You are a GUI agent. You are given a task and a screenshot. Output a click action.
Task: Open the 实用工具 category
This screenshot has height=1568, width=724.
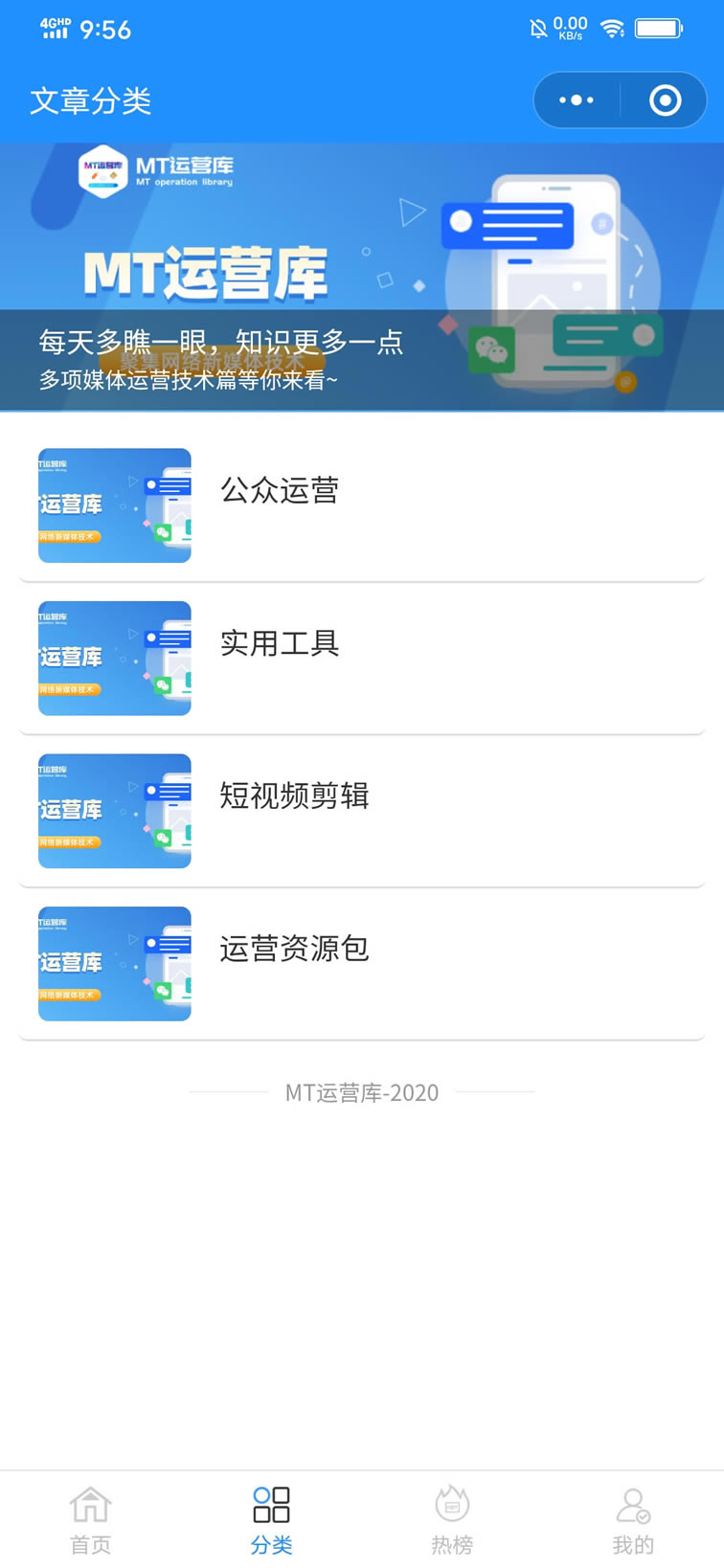click(x=362, y=659)
